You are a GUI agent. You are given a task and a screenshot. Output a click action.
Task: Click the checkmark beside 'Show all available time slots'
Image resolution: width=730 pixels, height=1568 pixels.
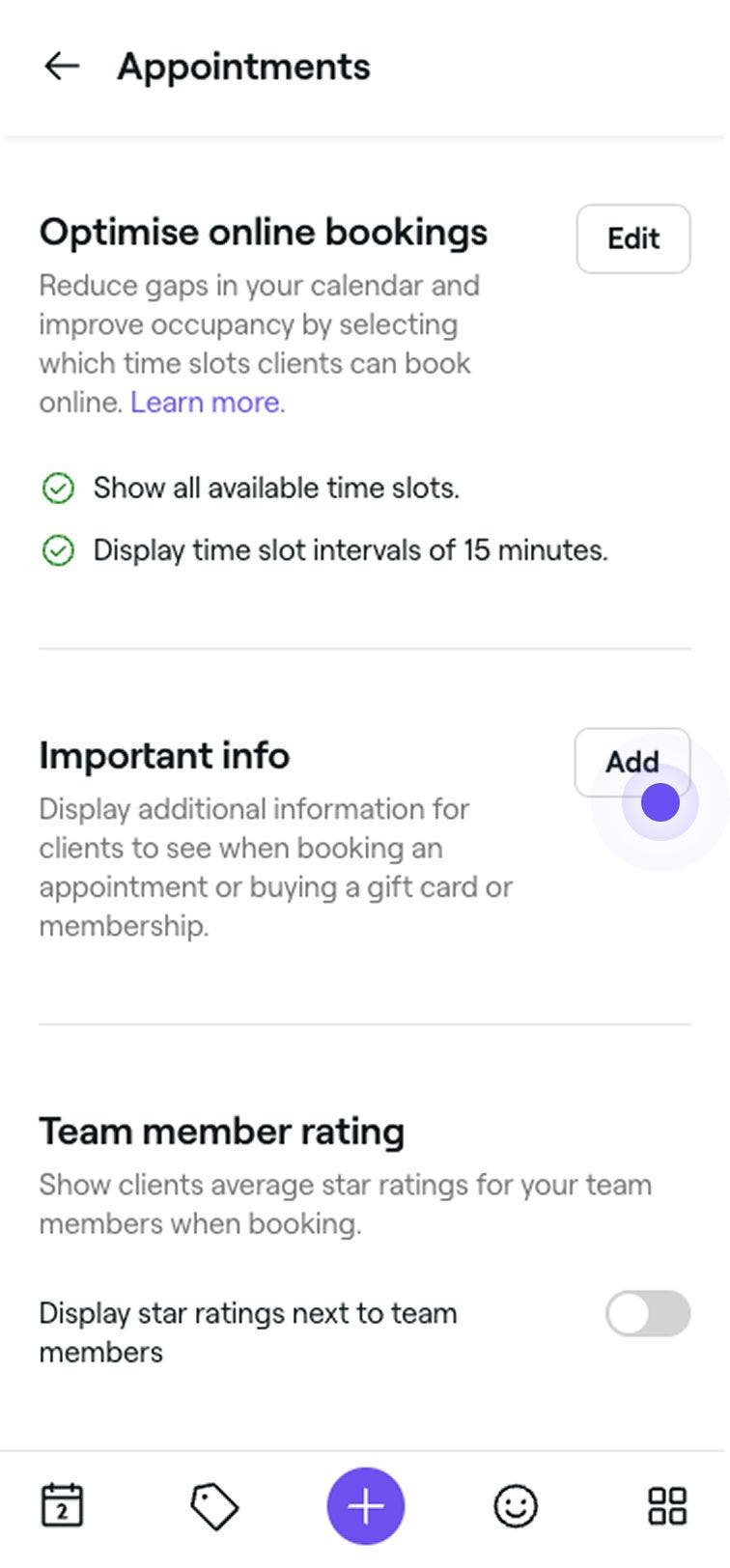coord(59,489)
